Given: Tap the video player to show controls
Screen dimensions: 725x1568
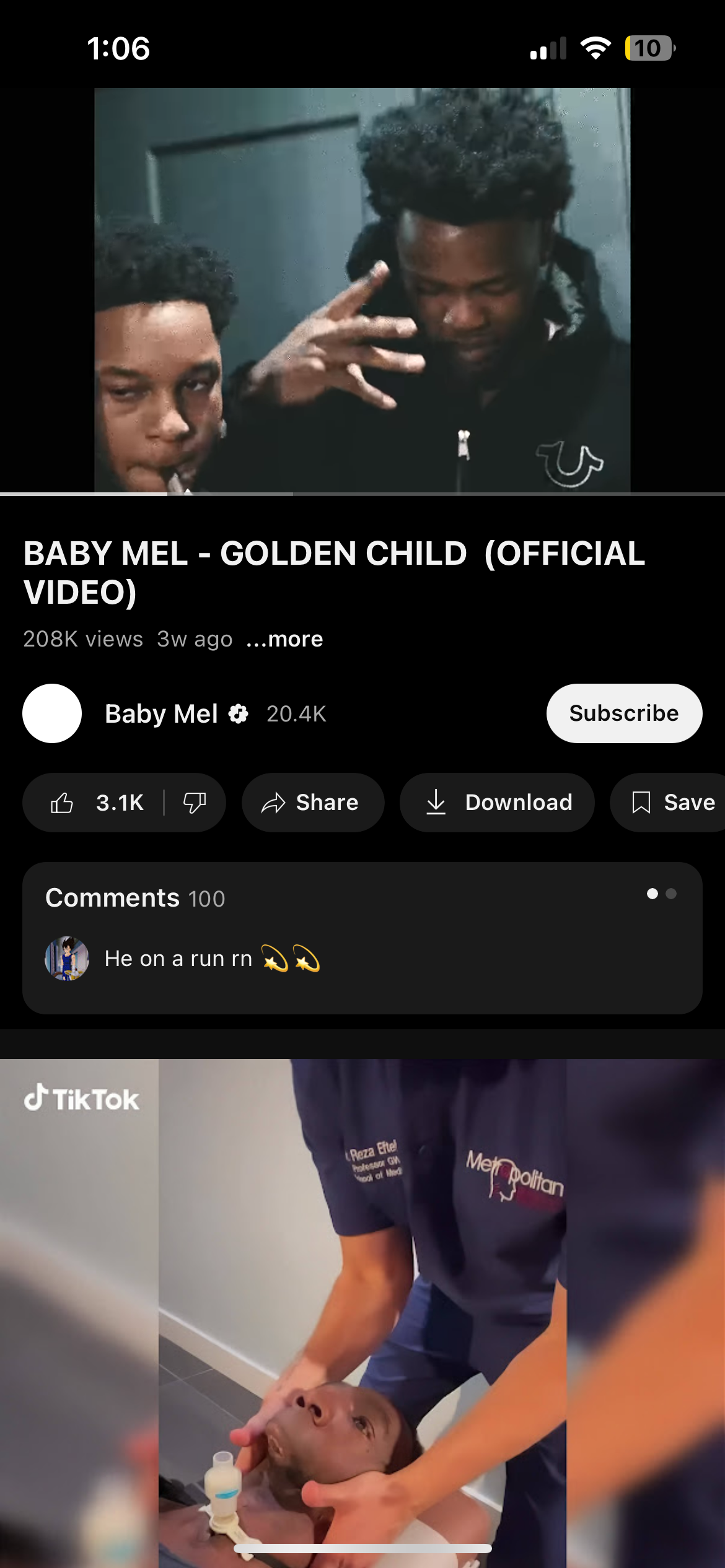Looking at the screenshot, I should coord(362,290).
